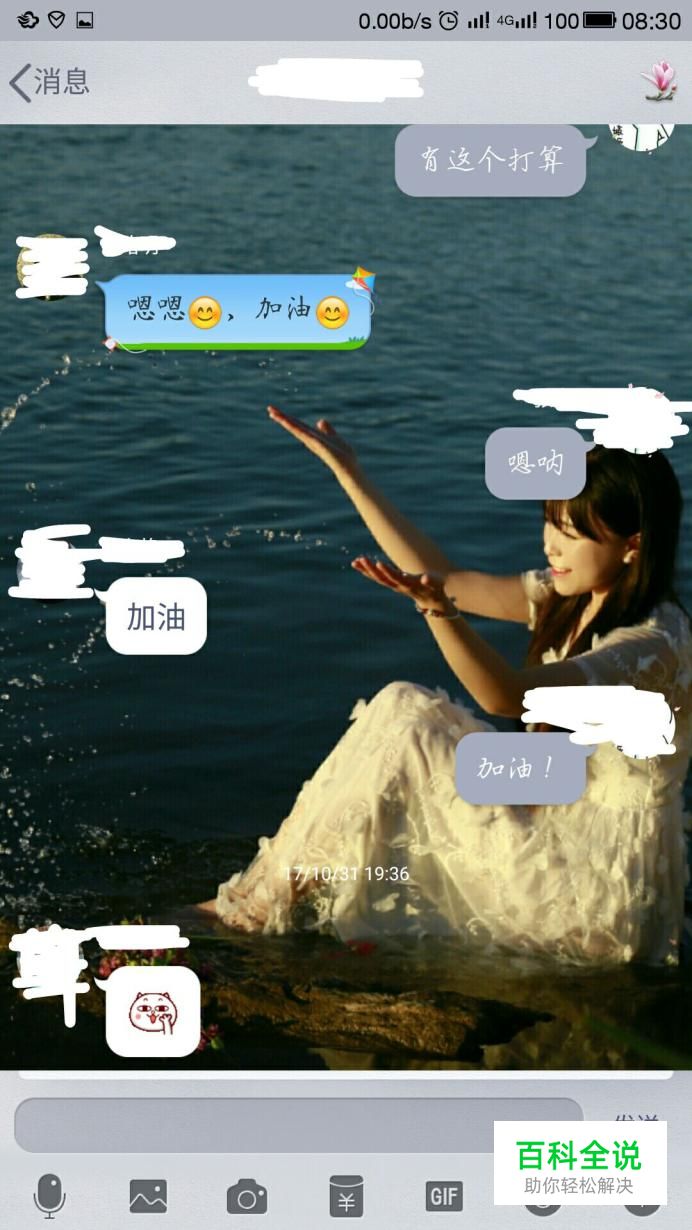Go back to 消息 list

pyautogui.click(x=49, y=82)
